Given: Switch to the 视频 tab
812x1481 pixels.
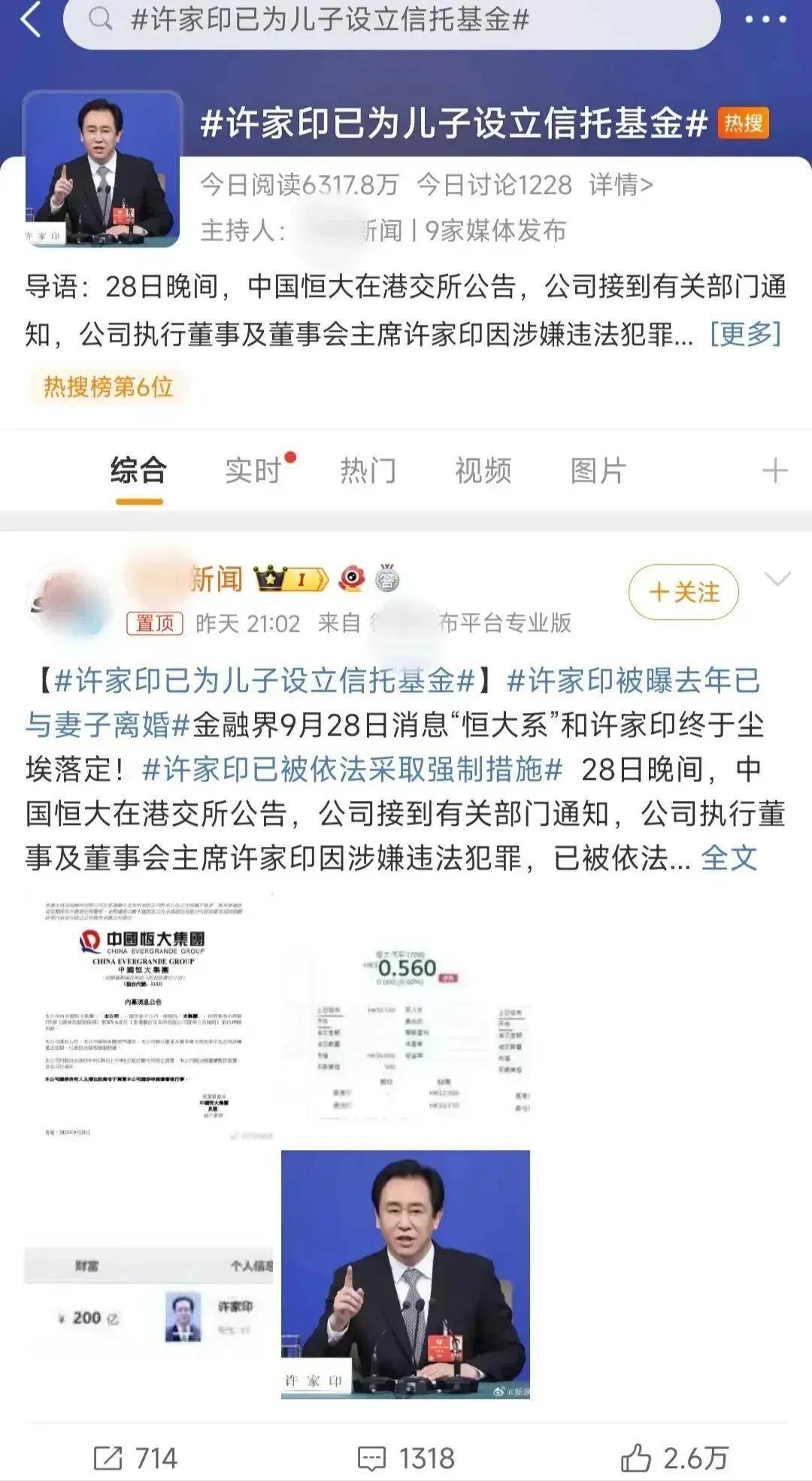Looking at the screenshot, I should [483, 471].
